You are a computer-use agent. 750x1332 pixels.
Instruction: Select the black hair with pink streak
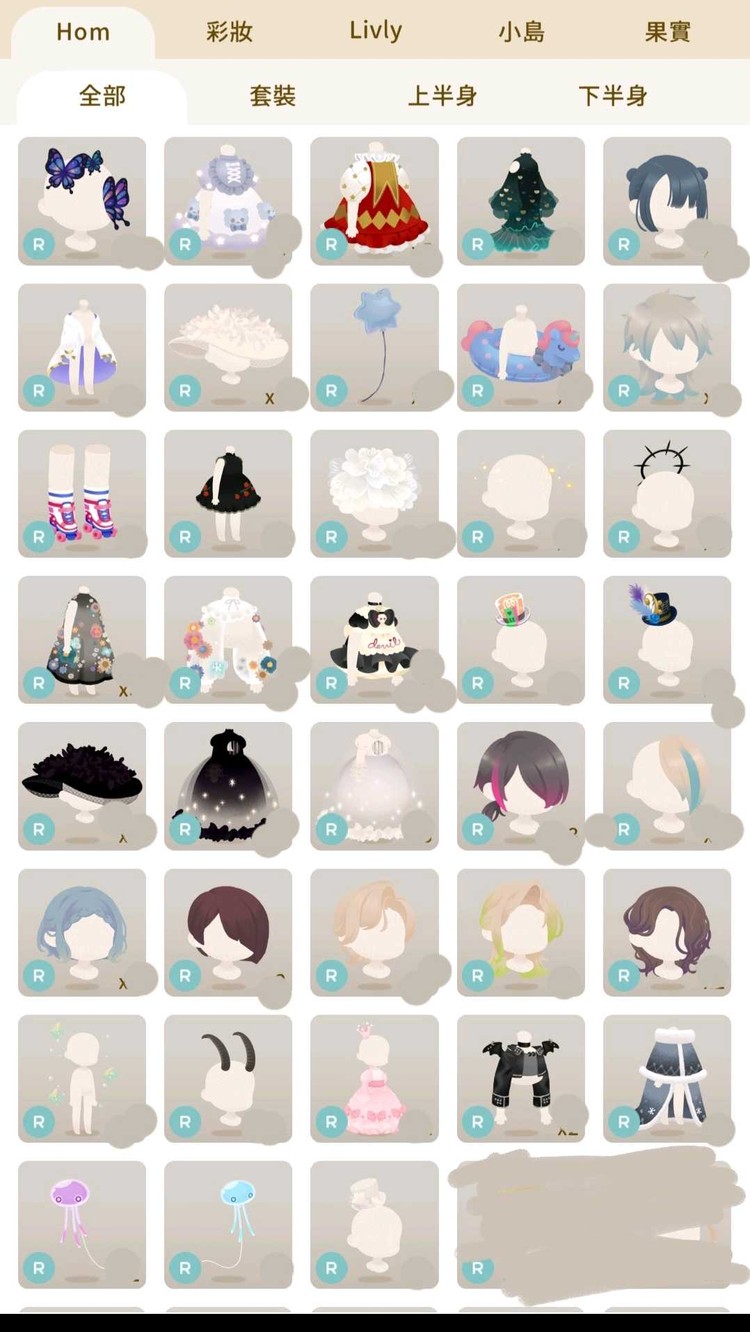click(x=520, y=785)
